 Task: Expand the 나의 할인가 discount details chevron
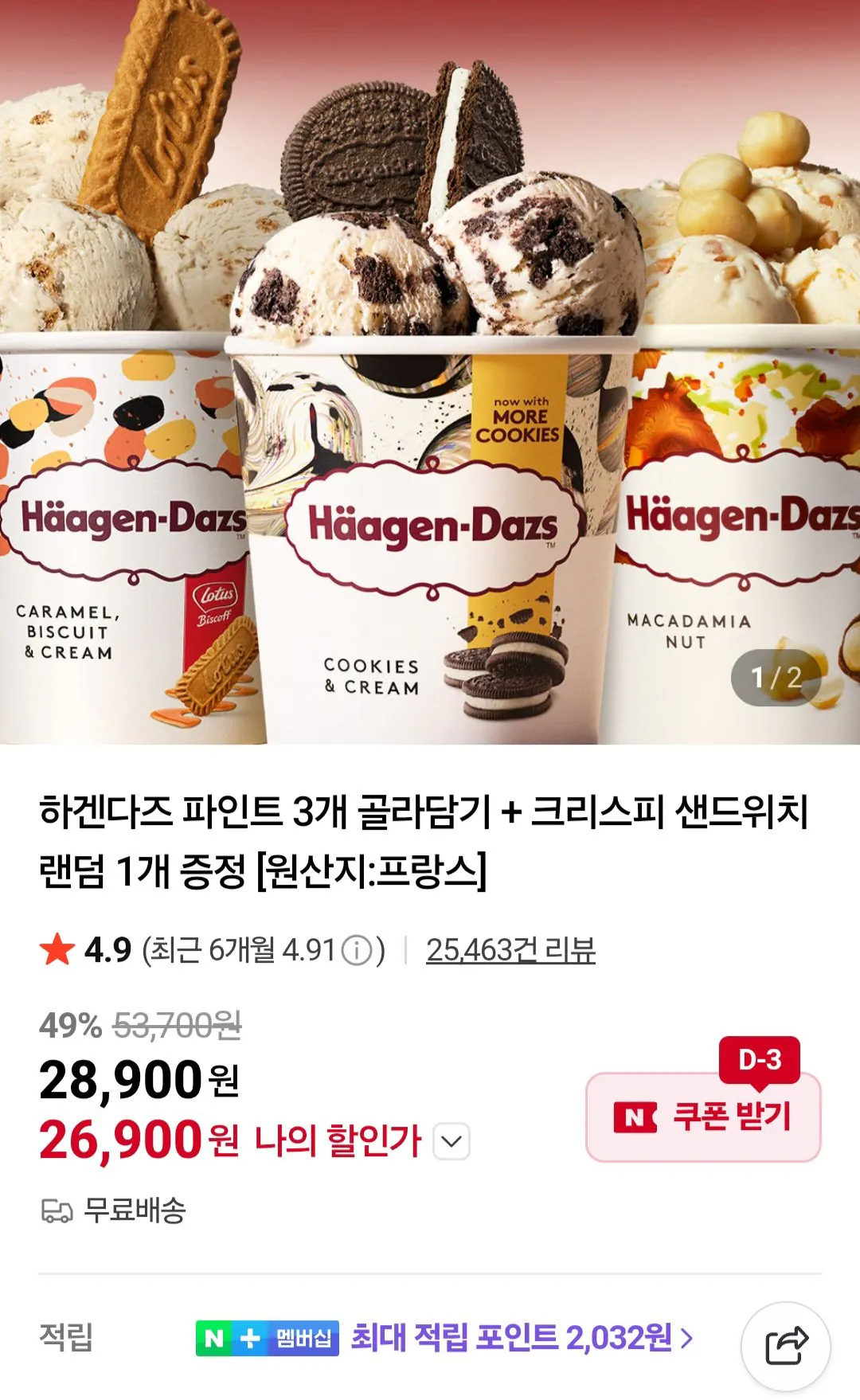(451, 1140)
